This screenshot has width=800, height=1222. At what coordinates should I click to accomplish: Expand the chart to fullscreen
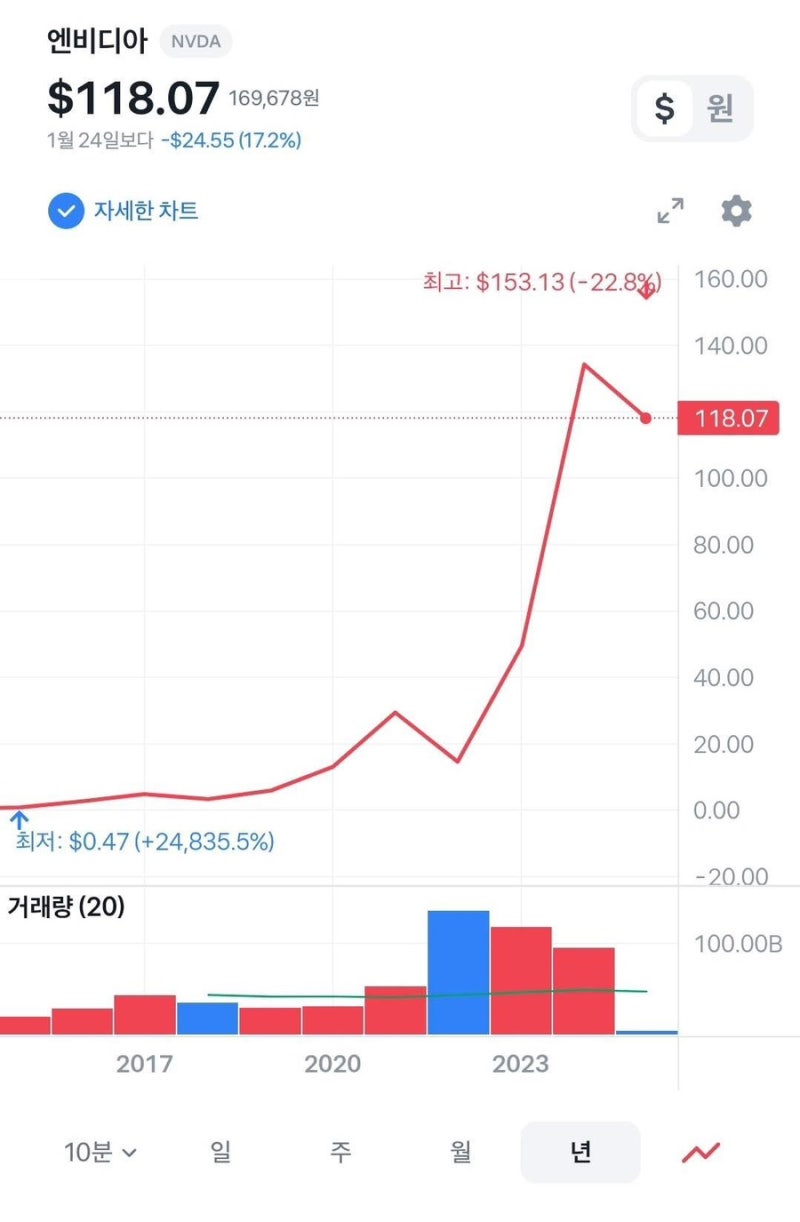coord(670,211)
